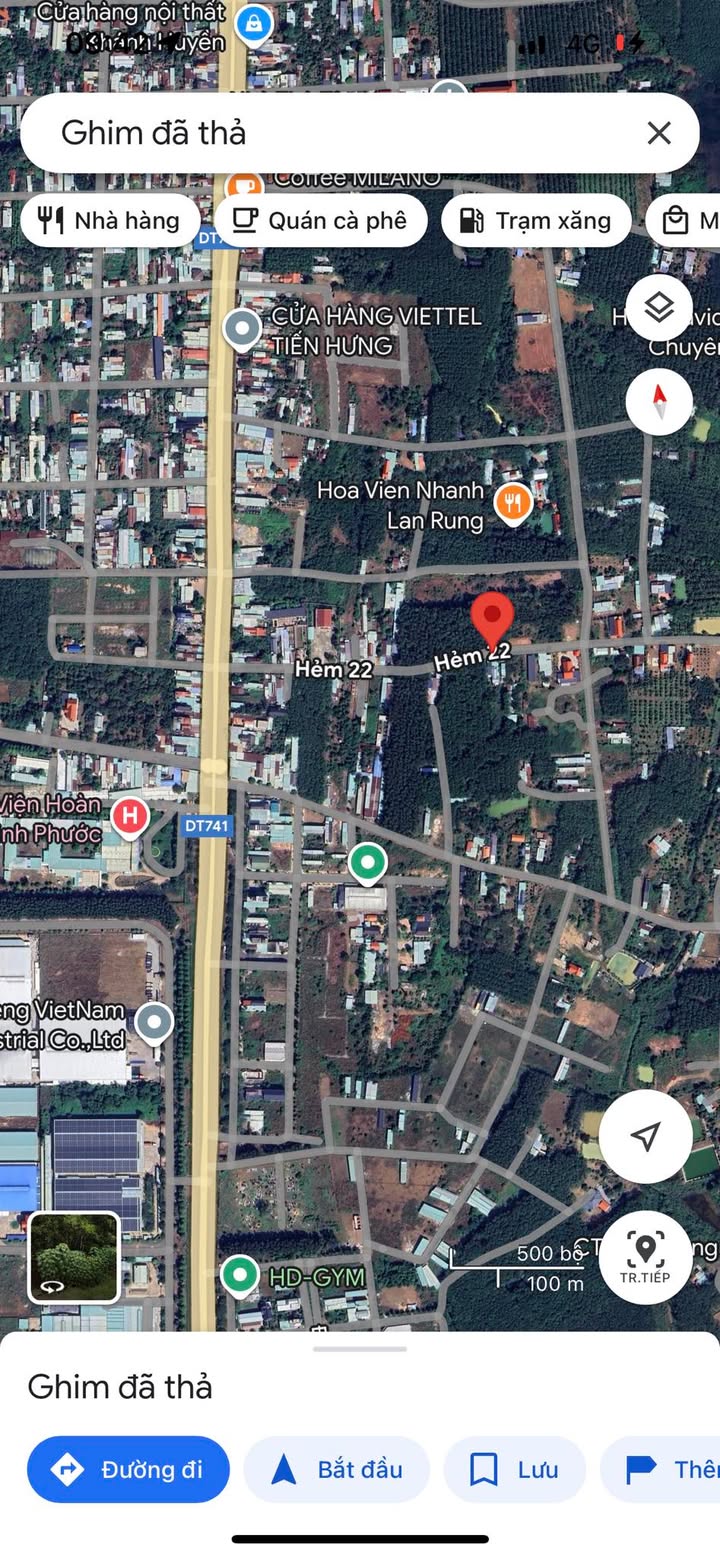Tap the 'Ghim đã thả' search box
The width and height of the screenshot is (720, 1557).
pyautogui.click(x=330, y=133)
